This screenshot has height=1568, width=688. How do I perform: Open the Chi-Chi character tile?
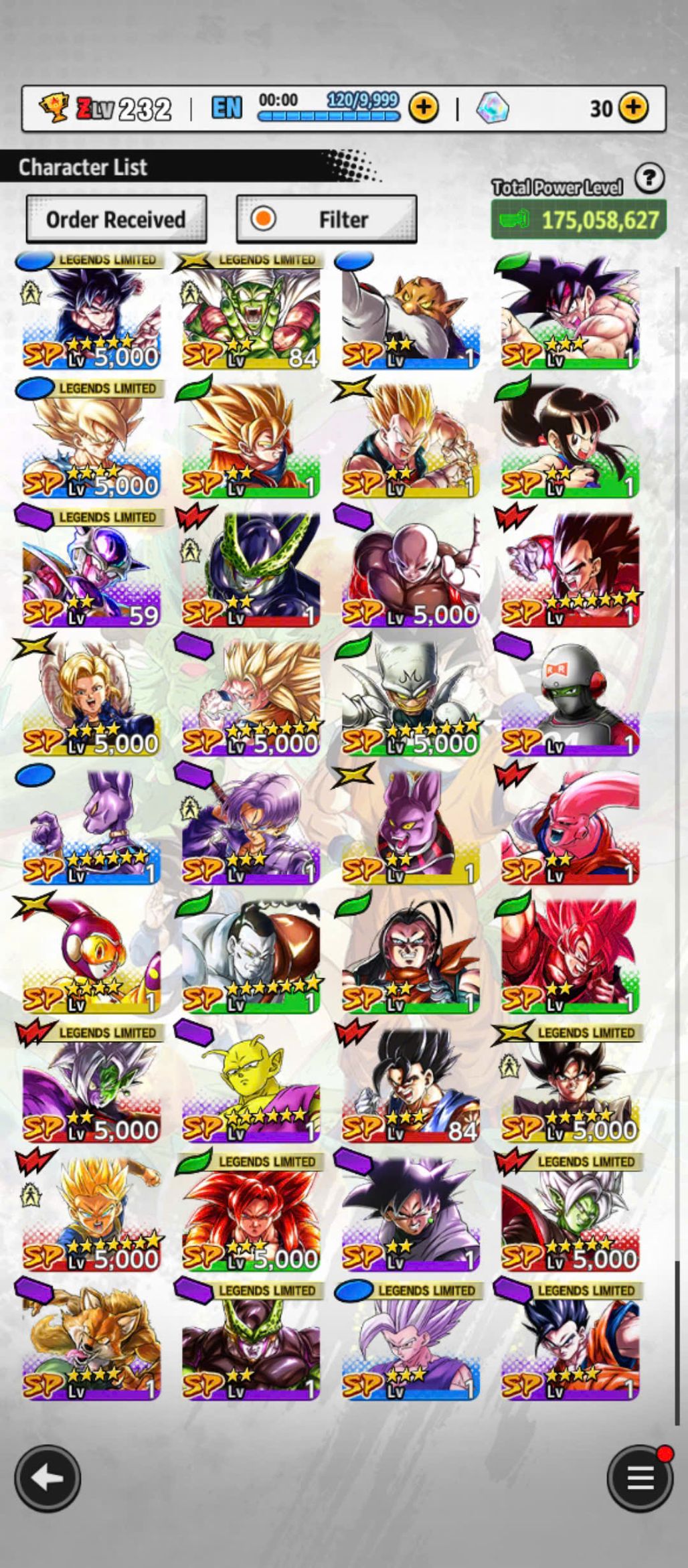(x=570, y=440)
